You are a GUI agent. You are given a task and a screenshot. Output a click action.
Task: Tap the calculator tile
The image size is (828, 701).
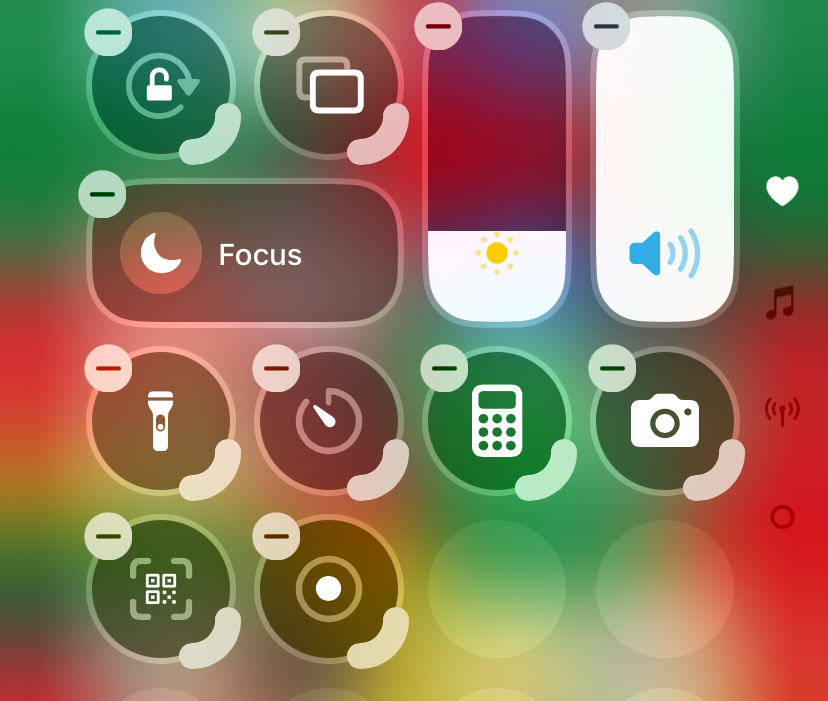[x=497, y=422]
